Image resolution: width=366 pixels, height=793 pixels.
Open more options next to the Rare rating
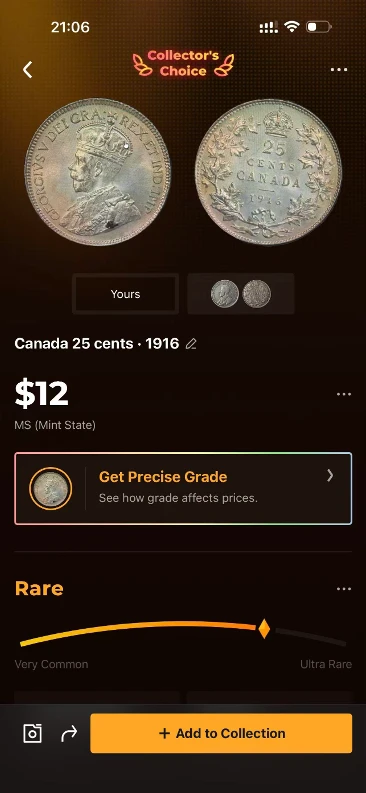(x=344, y=589)
